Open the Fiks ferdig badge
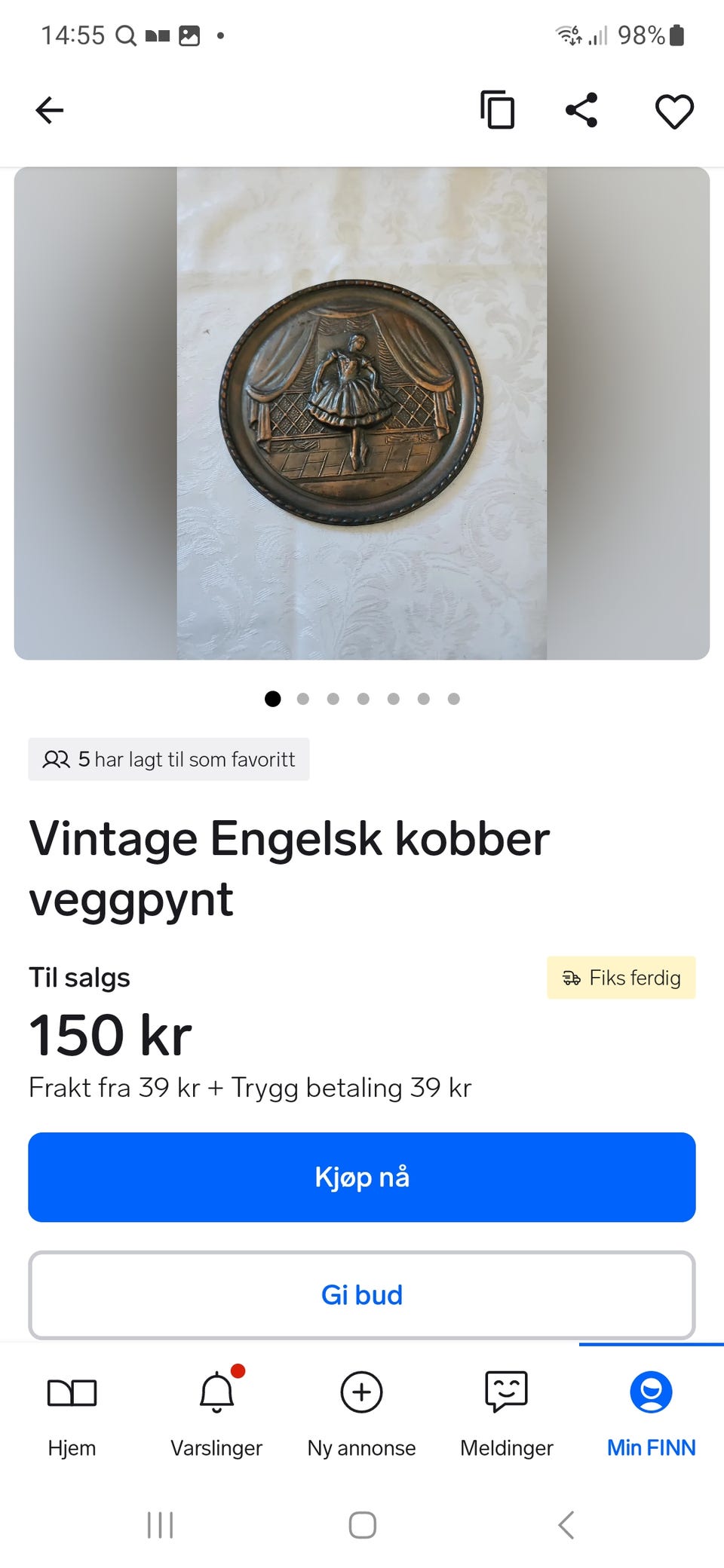 click(x=621, y=978)
